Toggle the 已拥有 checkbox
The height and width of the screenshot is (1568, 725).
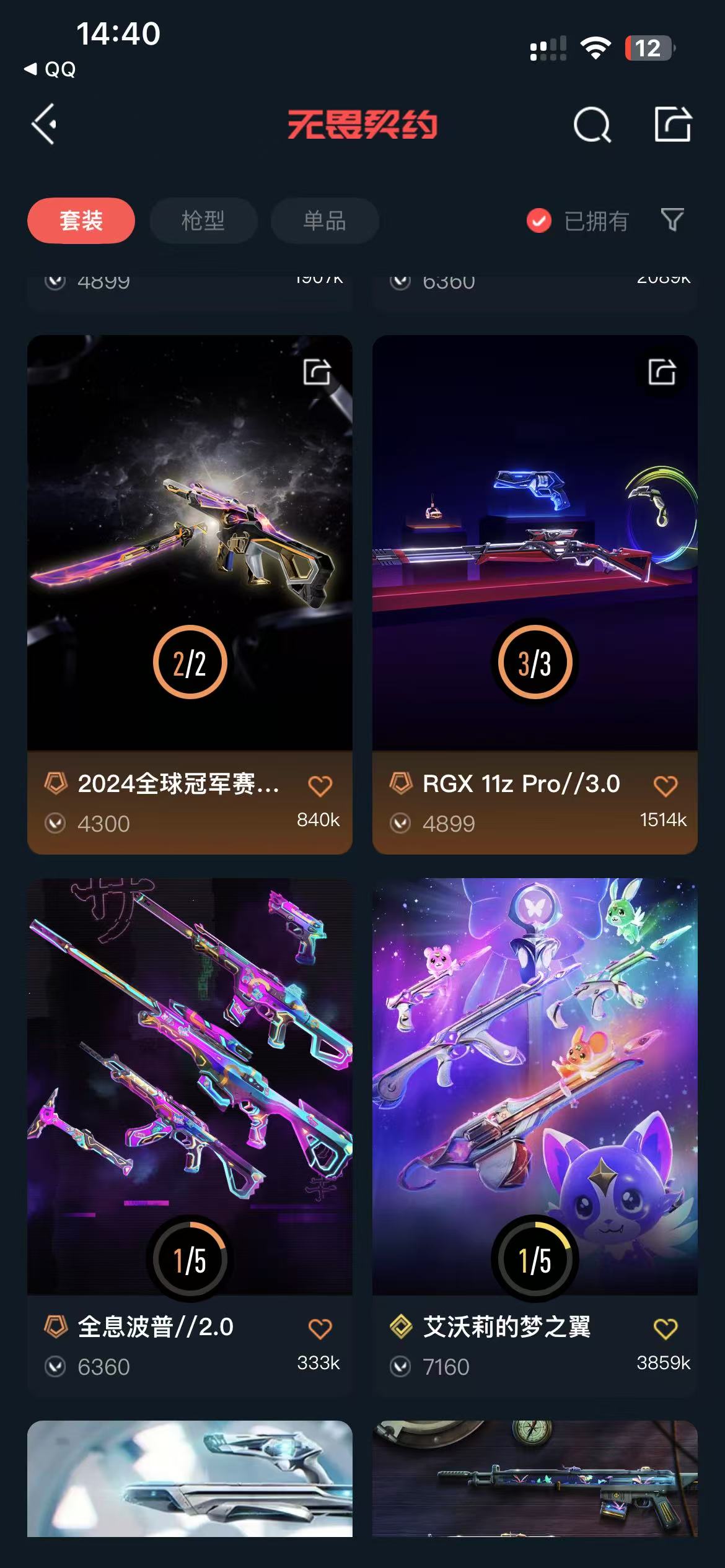539,220
